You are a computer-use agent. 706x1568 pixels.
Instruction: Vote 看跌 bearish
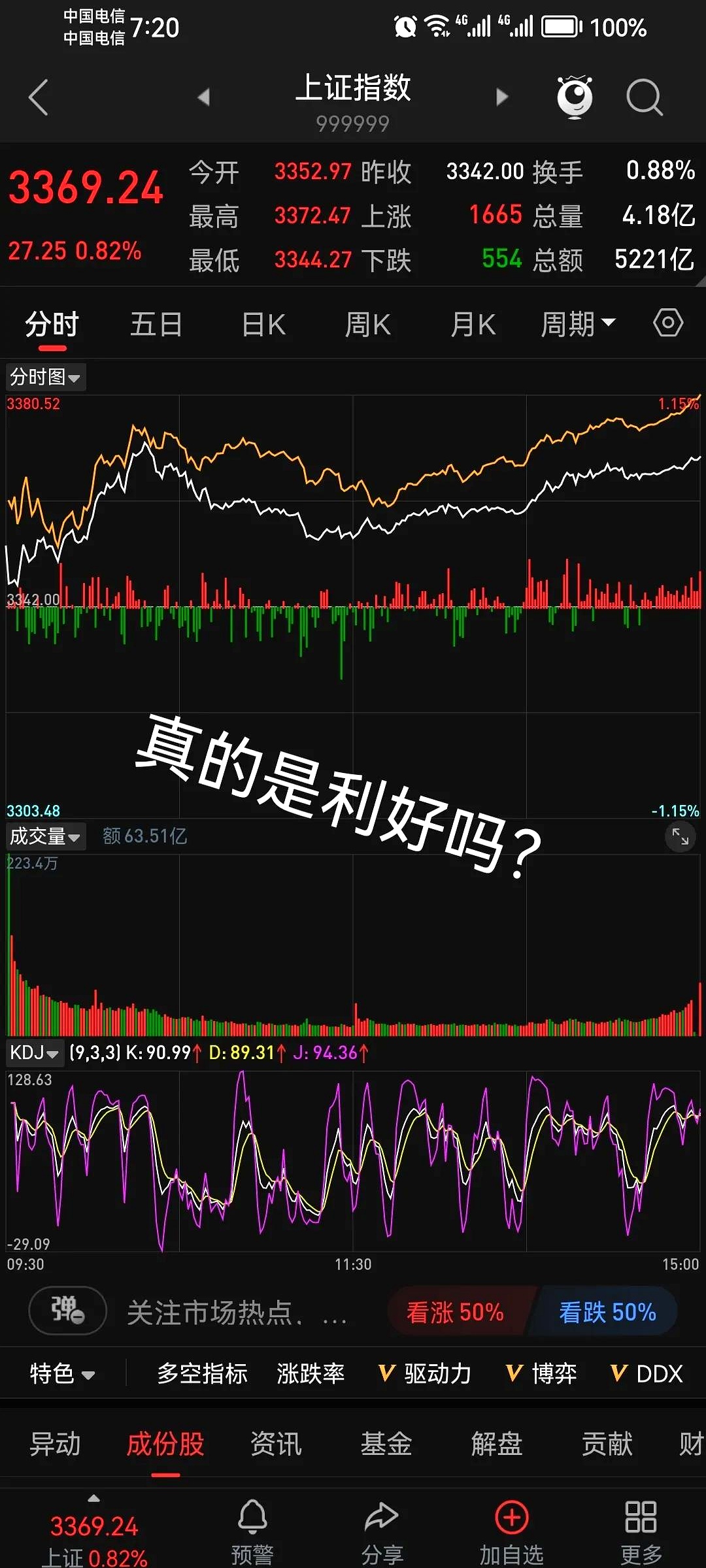coord(607,1312)
